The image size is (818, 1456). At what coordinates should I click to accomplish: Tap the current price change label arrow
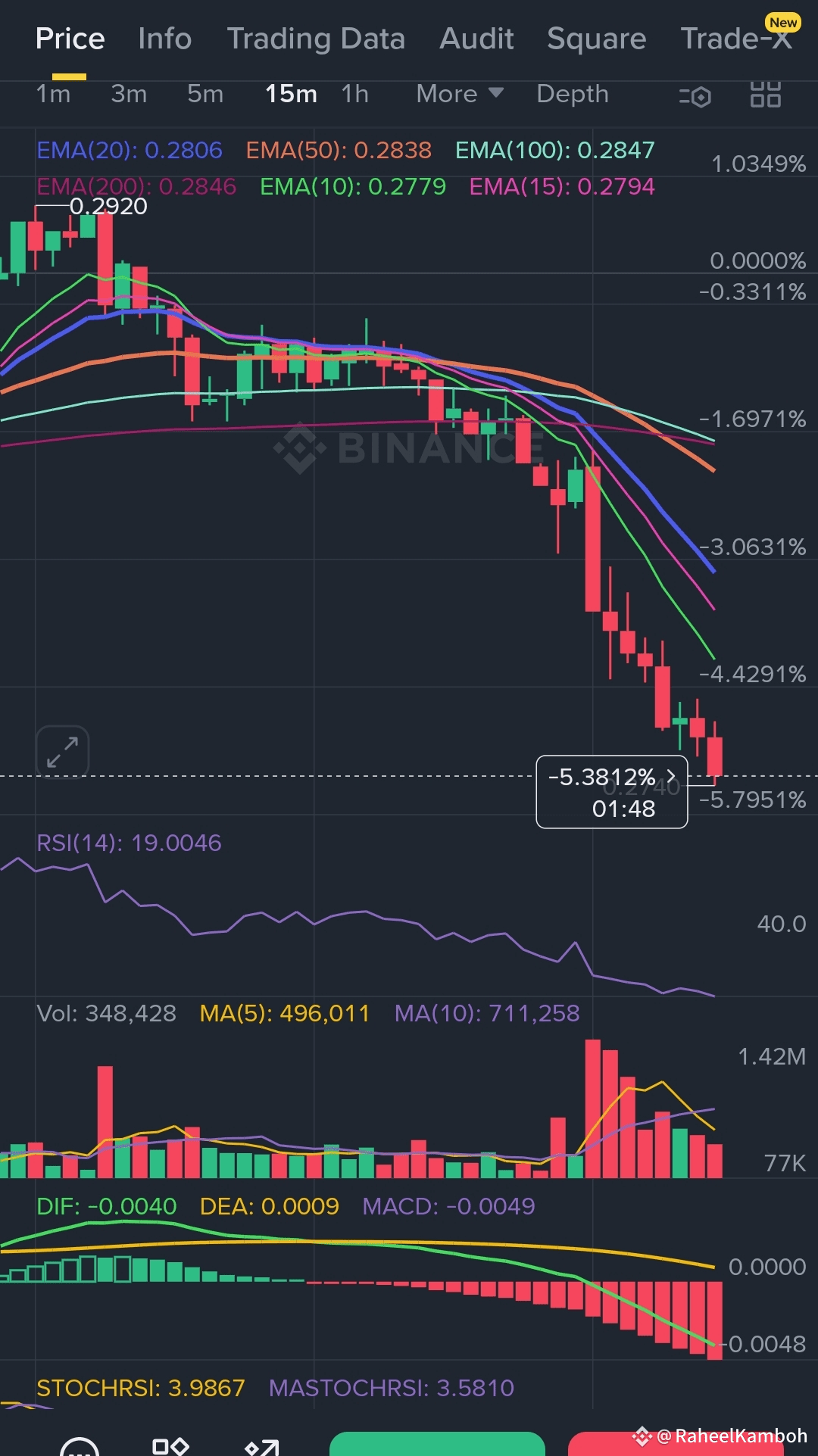pyautogui.click(x=670, y=776)
